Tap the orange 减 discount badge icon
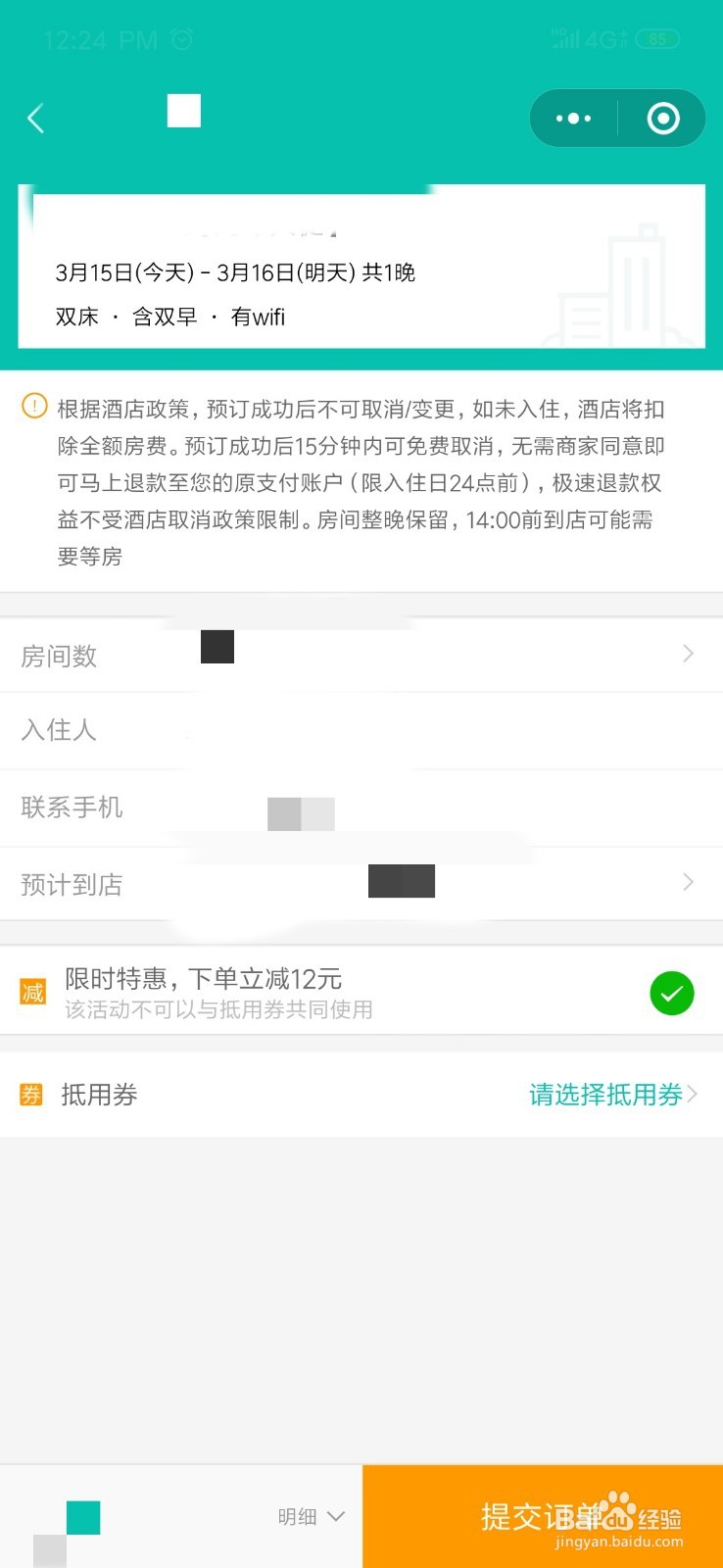This screenshot has height=1568, width=723. click(32, 992)
